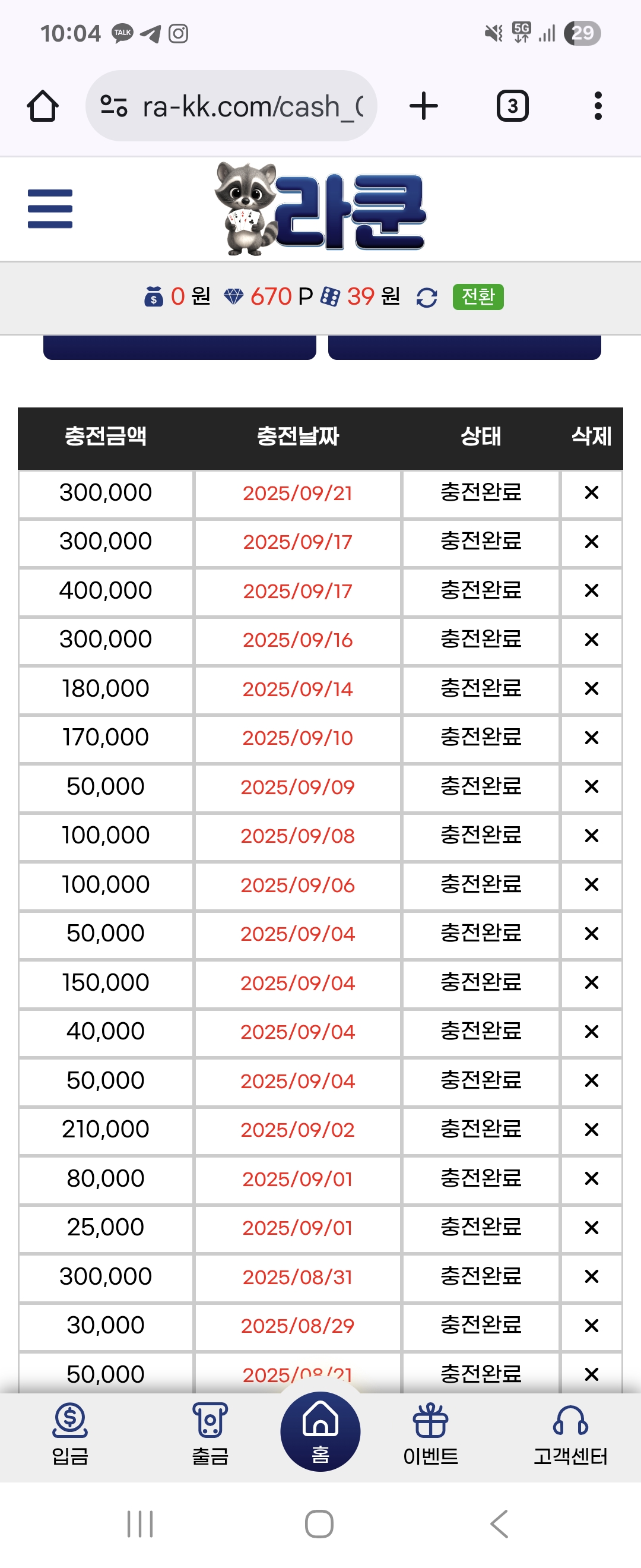Delete the 210,000 charge from 2025/09/02
Screen dimensions: 641x1568
[x=591, y=1130]
